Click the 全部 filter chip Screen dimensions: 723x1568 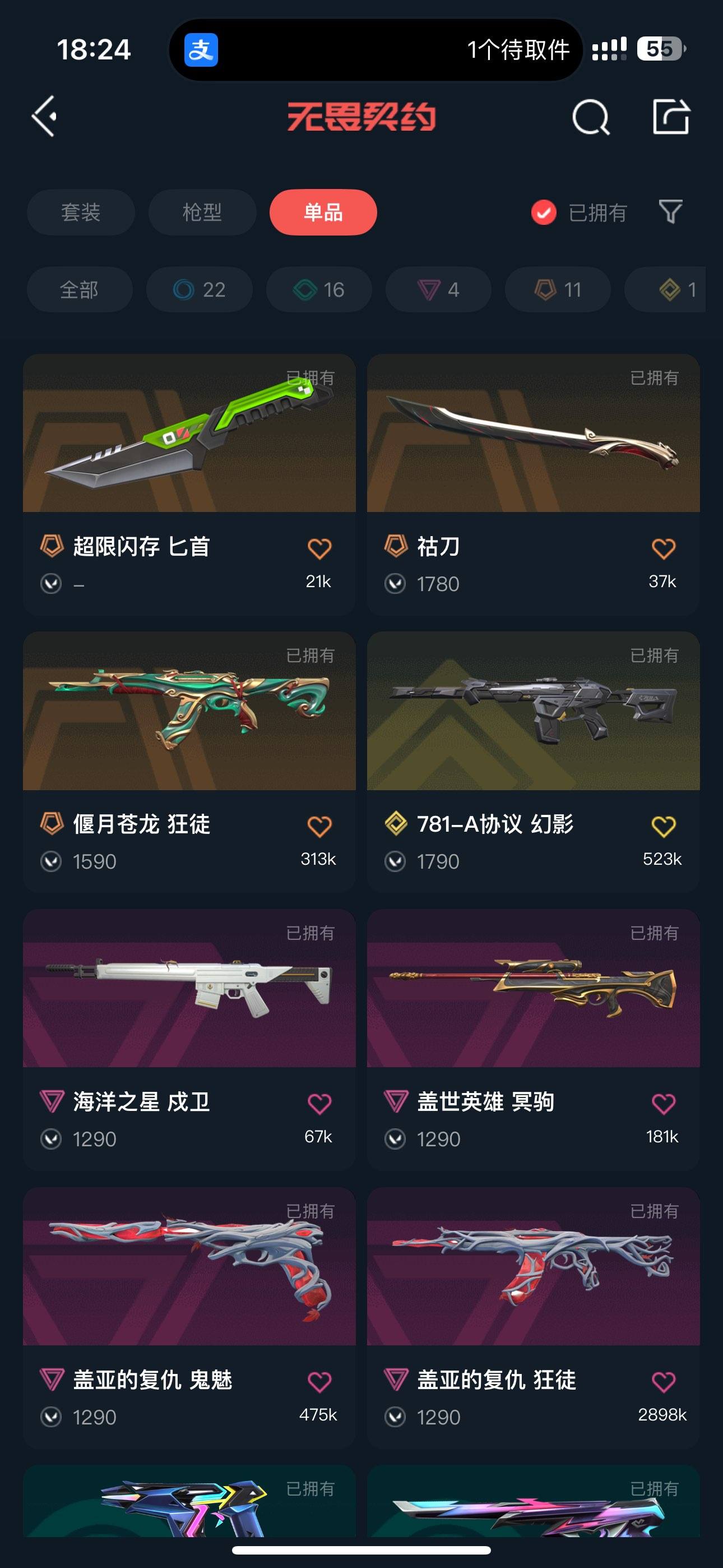80,289
